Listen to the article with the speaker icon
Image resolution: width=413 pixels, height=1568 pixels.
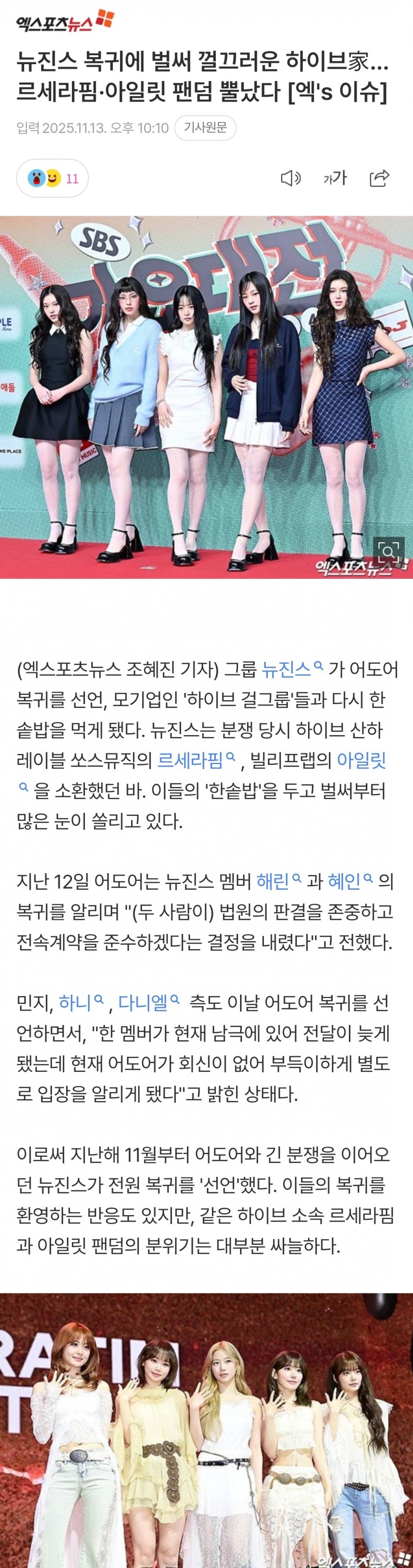[291, 178]
